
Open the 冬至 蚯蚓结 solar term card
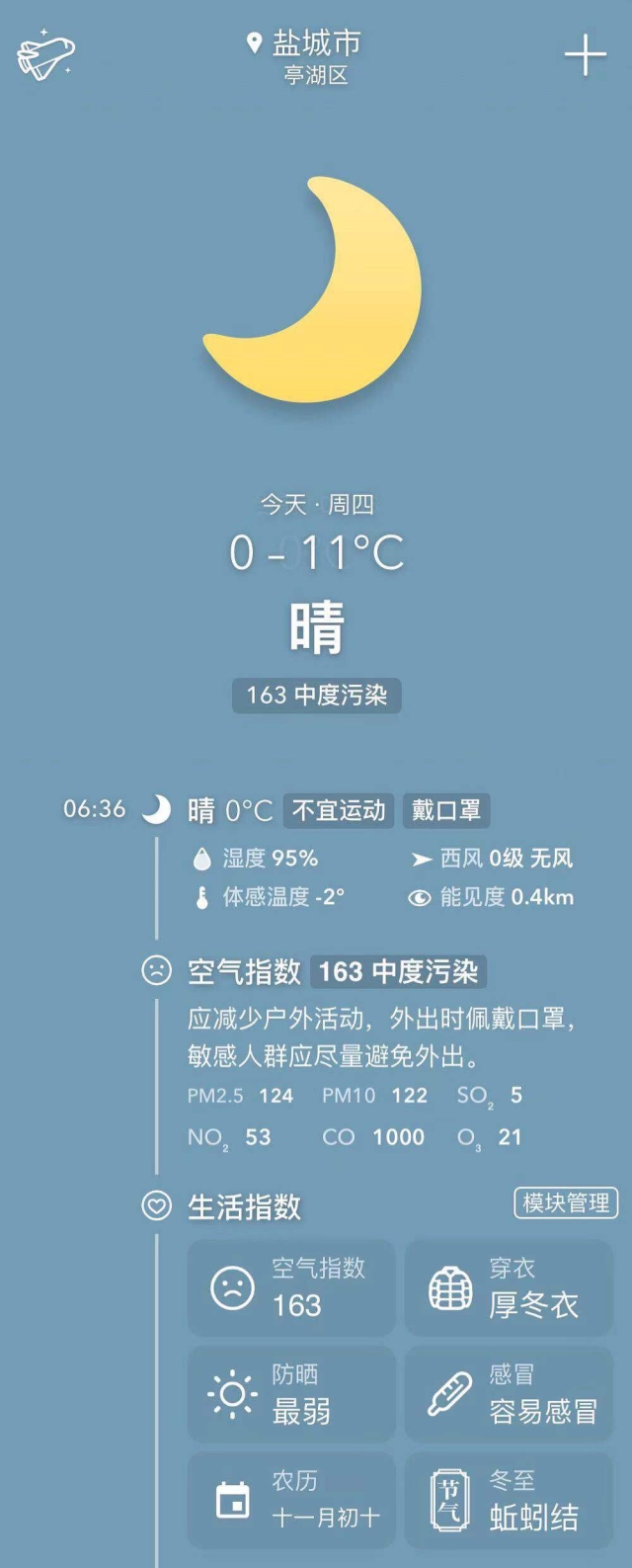coord(509,1500)
